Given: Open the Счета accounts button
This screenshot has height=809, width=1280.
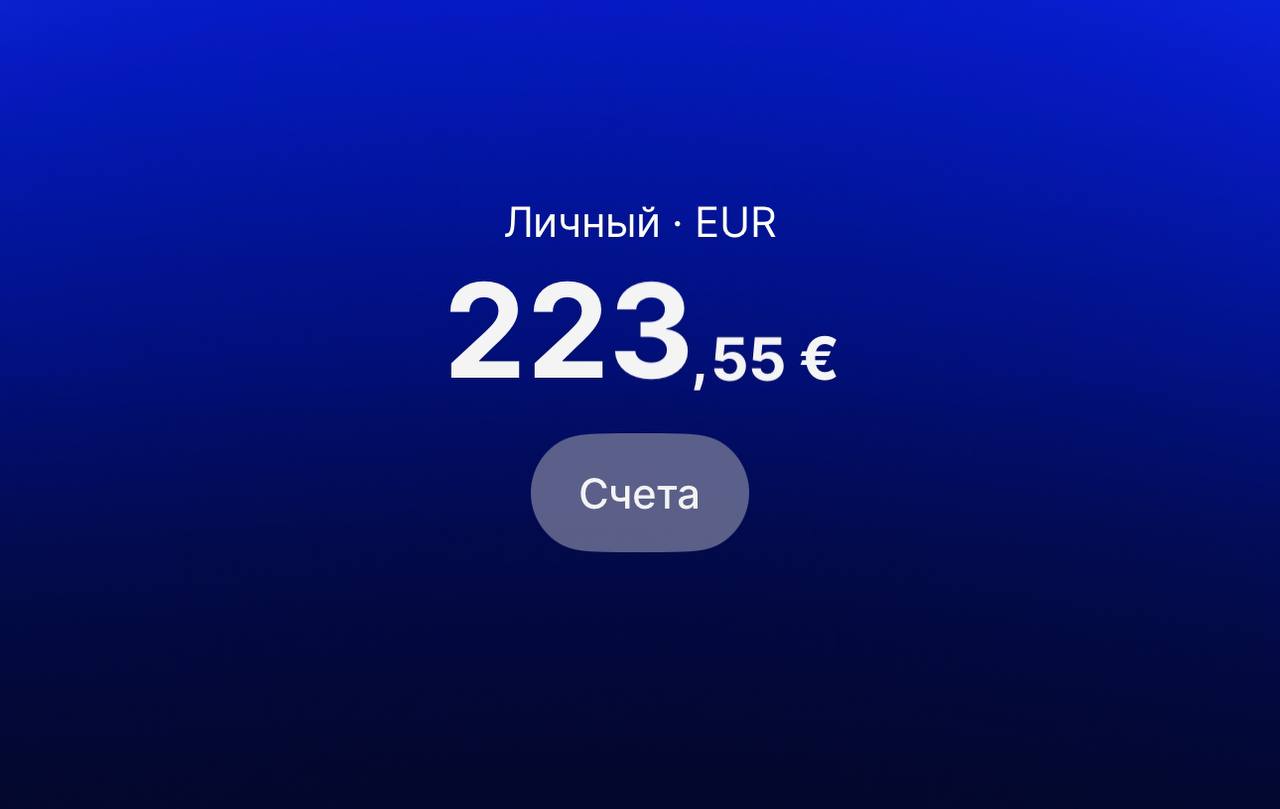Looking at the screenshot, I should [639, 493].
